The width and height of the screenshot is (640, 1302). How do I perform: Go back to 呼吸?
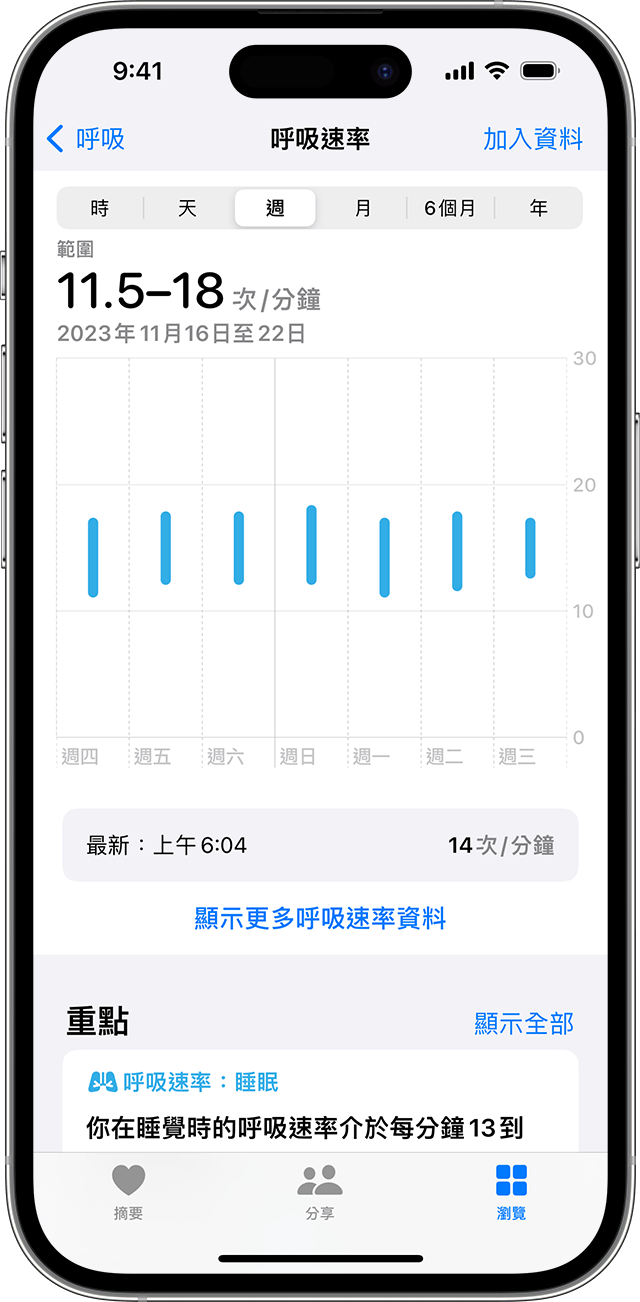point(86,139)
